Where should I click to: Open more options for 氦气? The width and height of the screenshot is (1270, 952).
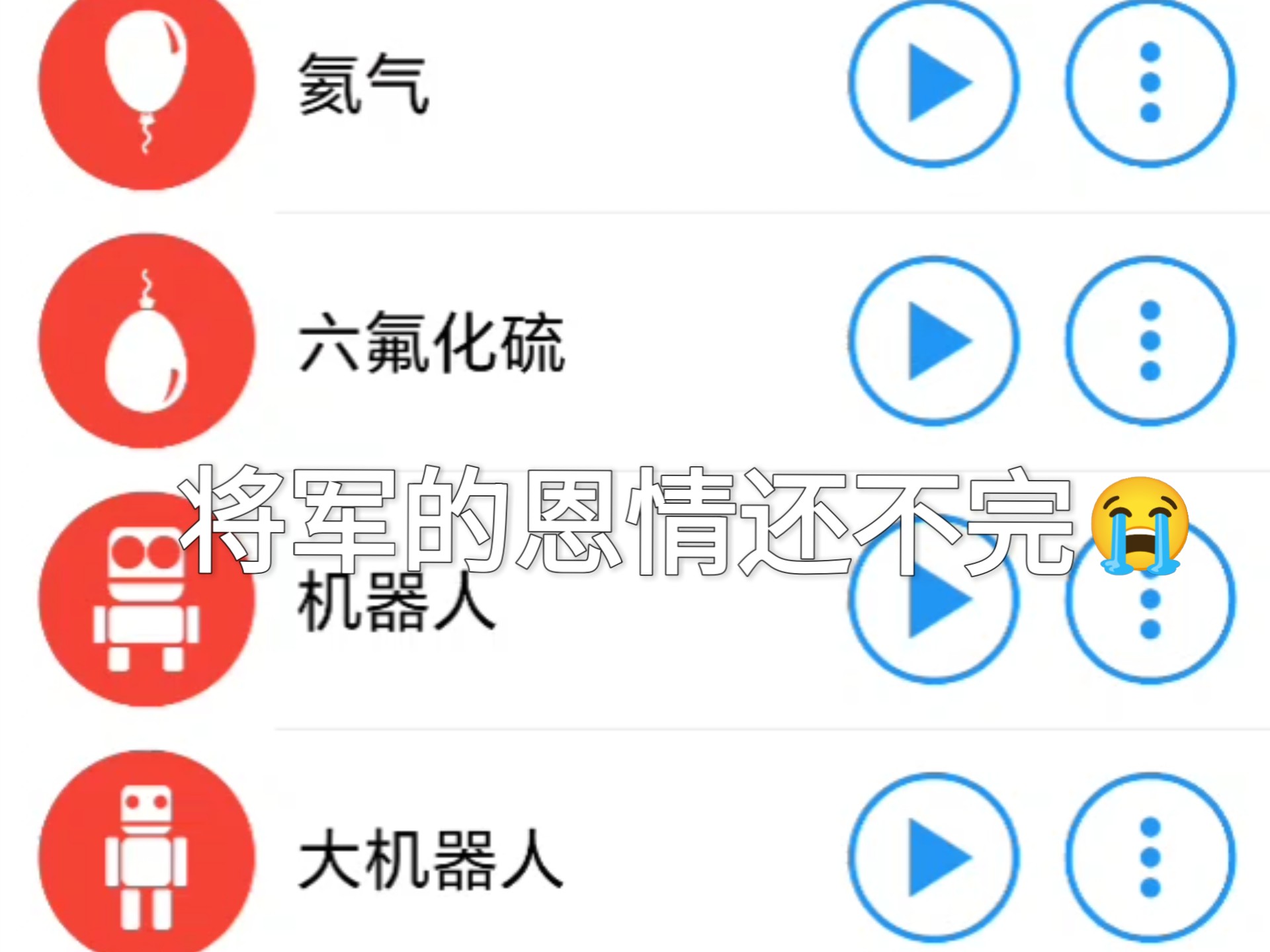(1150, 83)
